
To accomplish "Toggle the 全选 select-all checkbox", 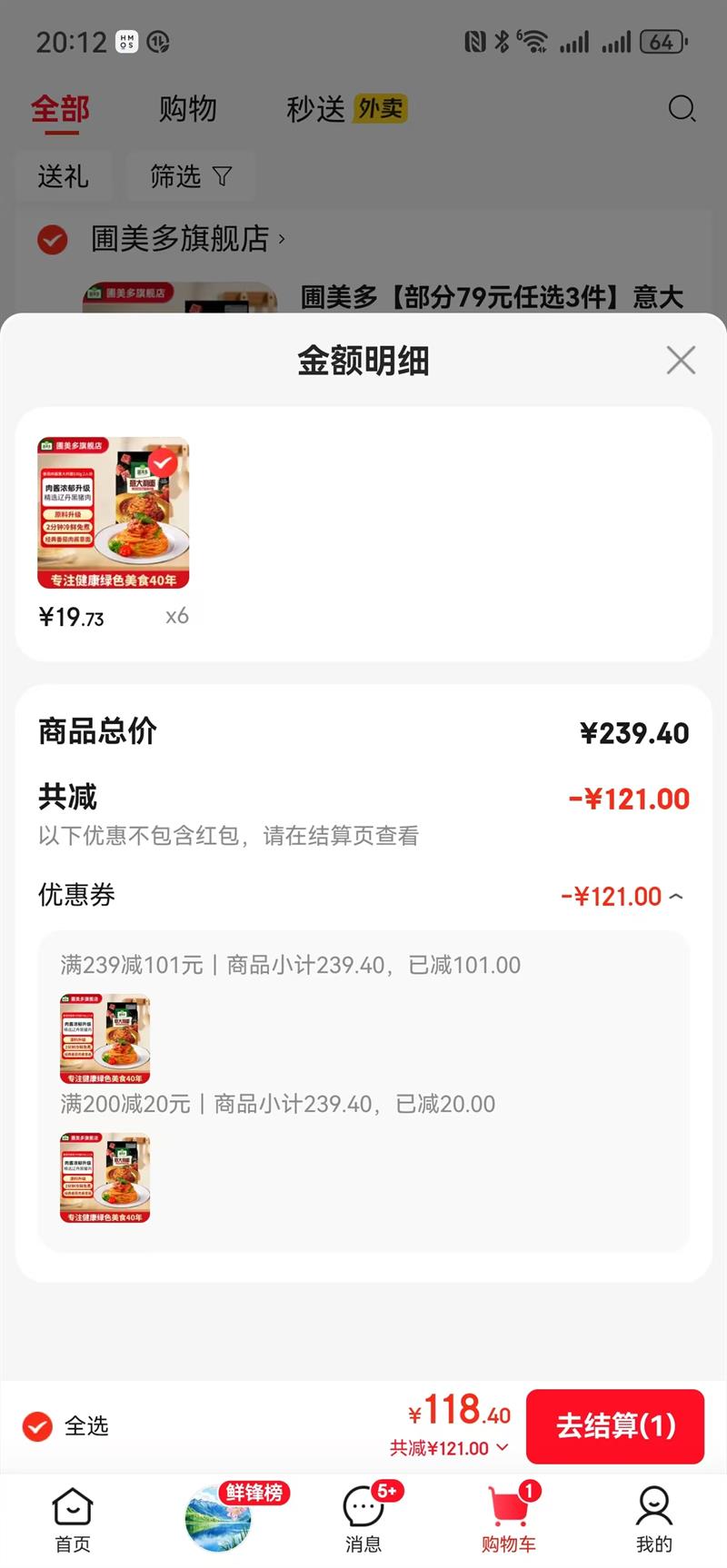I will 36,1426.
